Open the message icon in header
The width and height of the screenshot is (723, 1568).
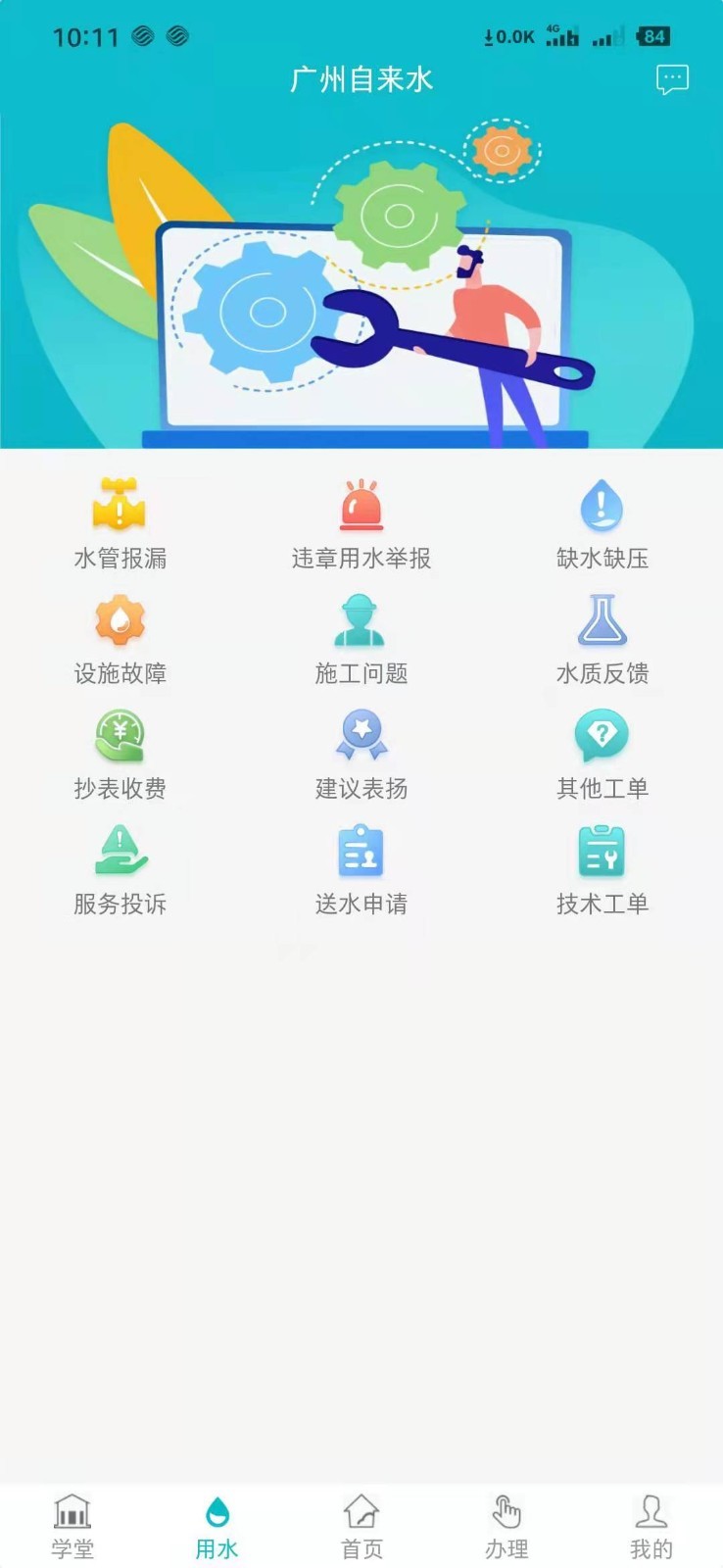(x=672, y=79)
